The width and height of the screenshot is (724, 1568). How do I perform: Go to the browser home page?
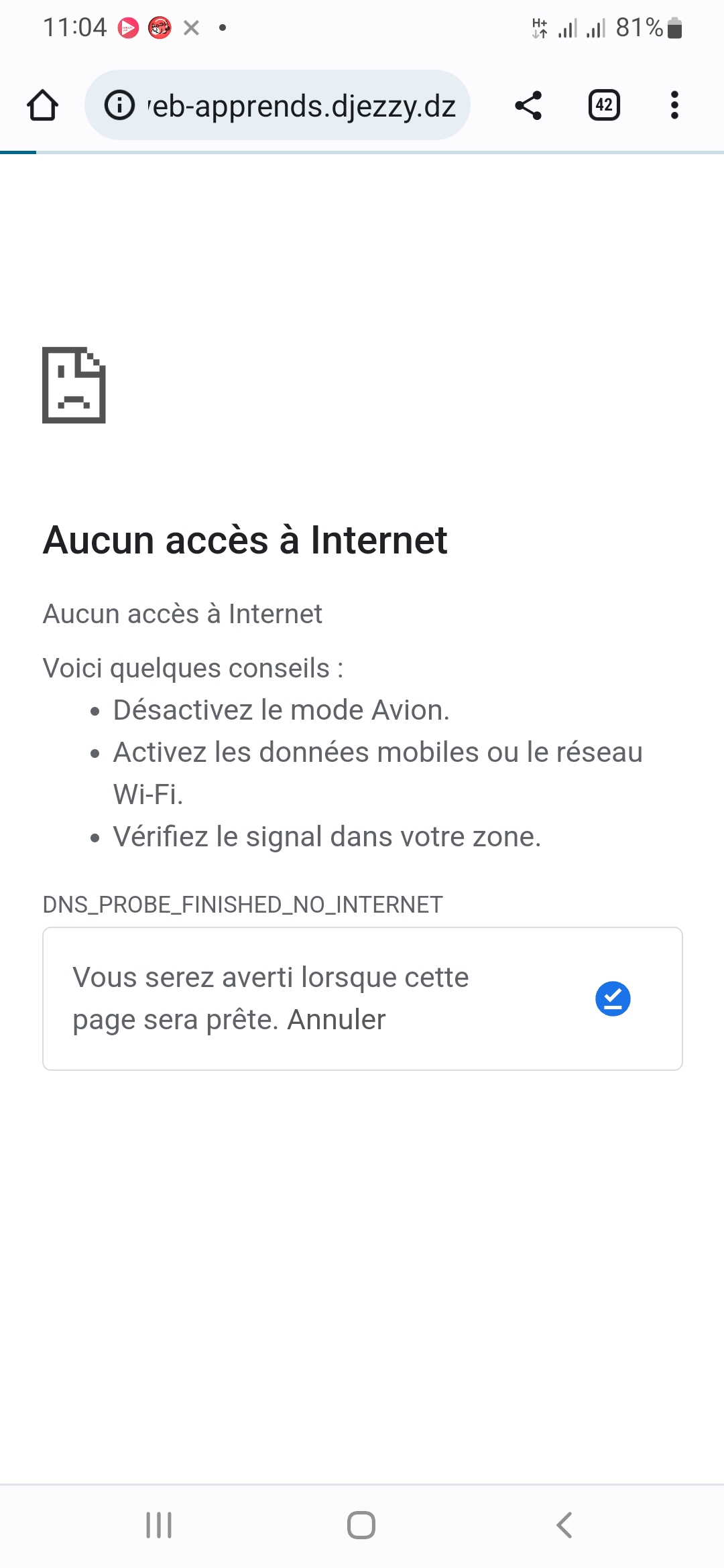coord(42,105)
